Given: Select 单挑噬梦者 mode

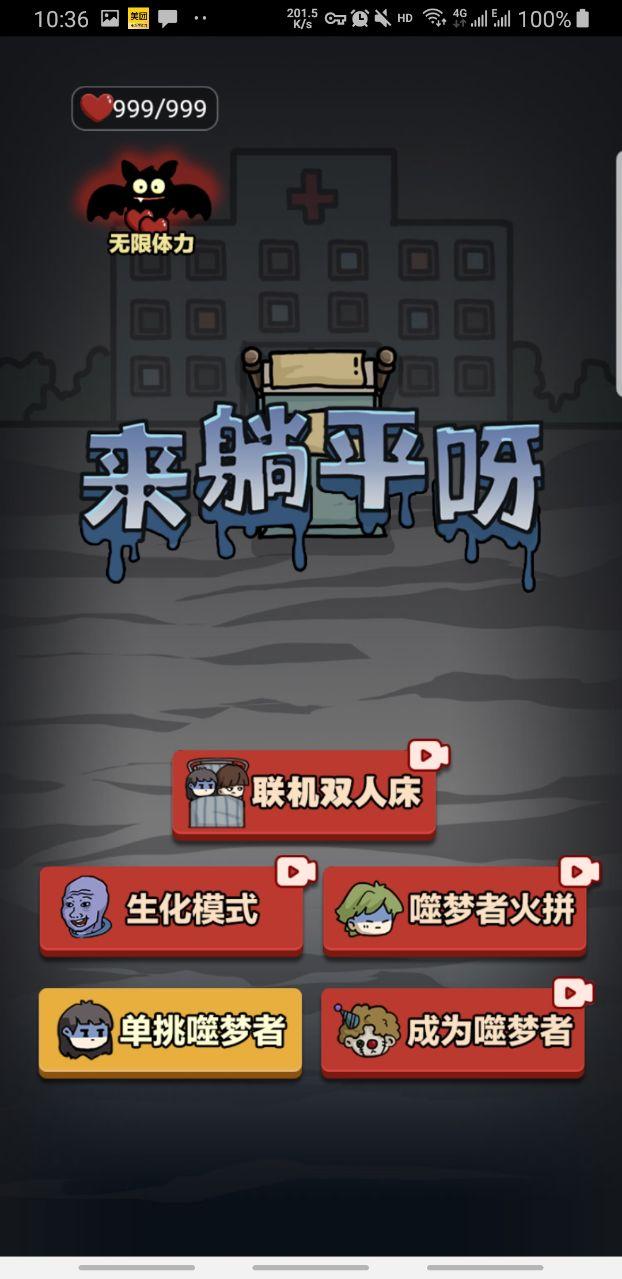Looking at the screenshot, I should [170, 1031].
